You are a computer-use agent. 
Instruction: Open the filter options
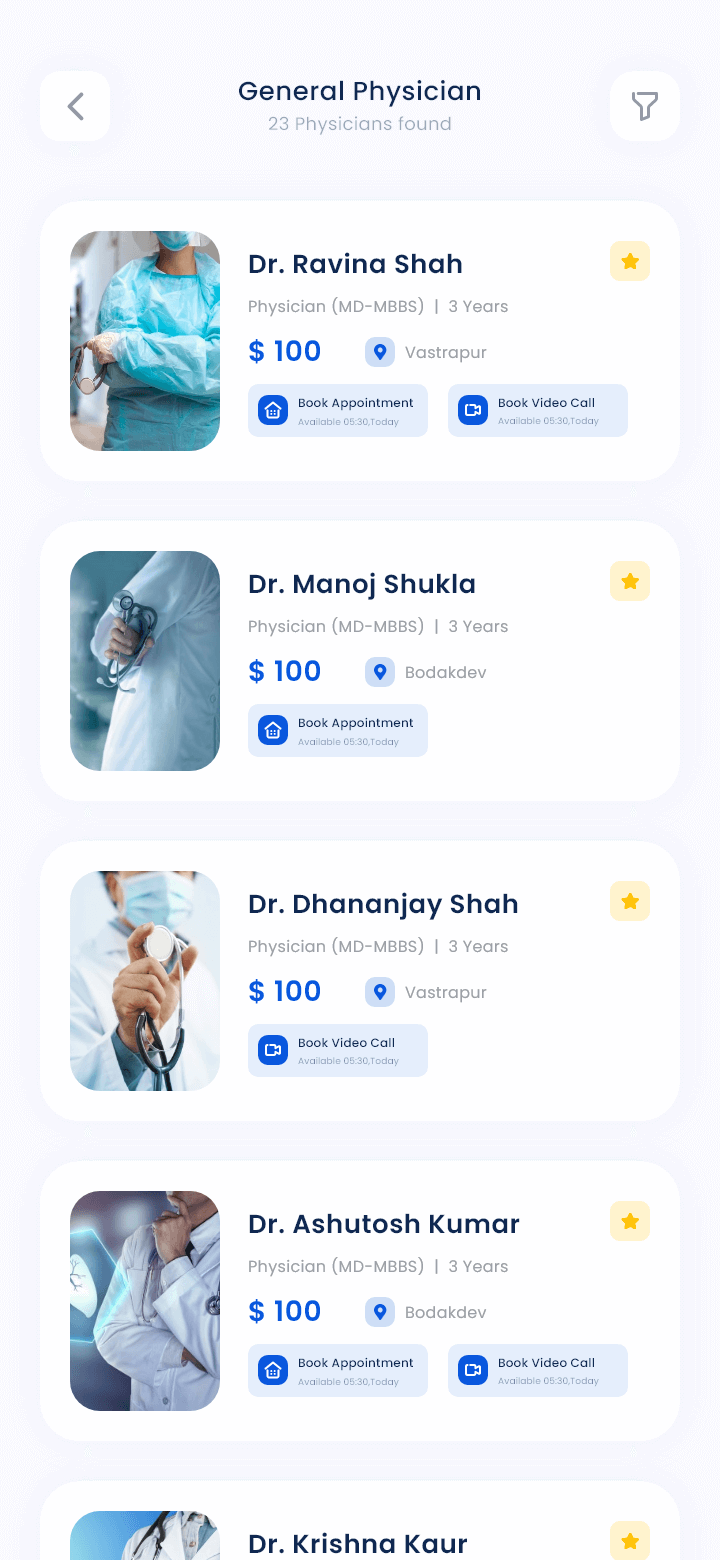[645, 106]
